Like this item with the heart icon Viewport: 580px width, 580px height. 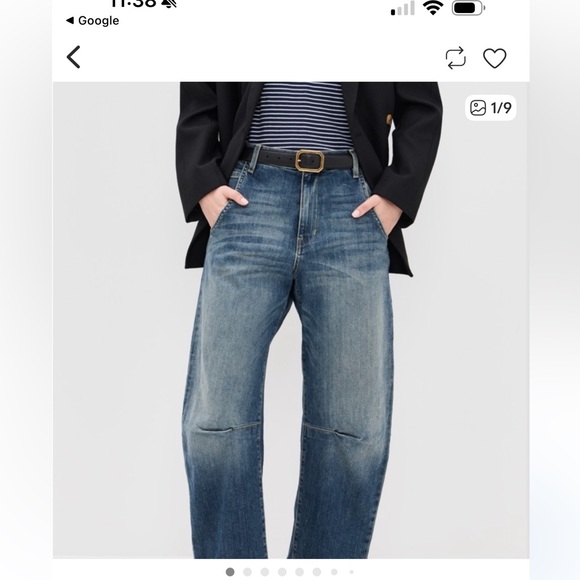click(495, 58)
